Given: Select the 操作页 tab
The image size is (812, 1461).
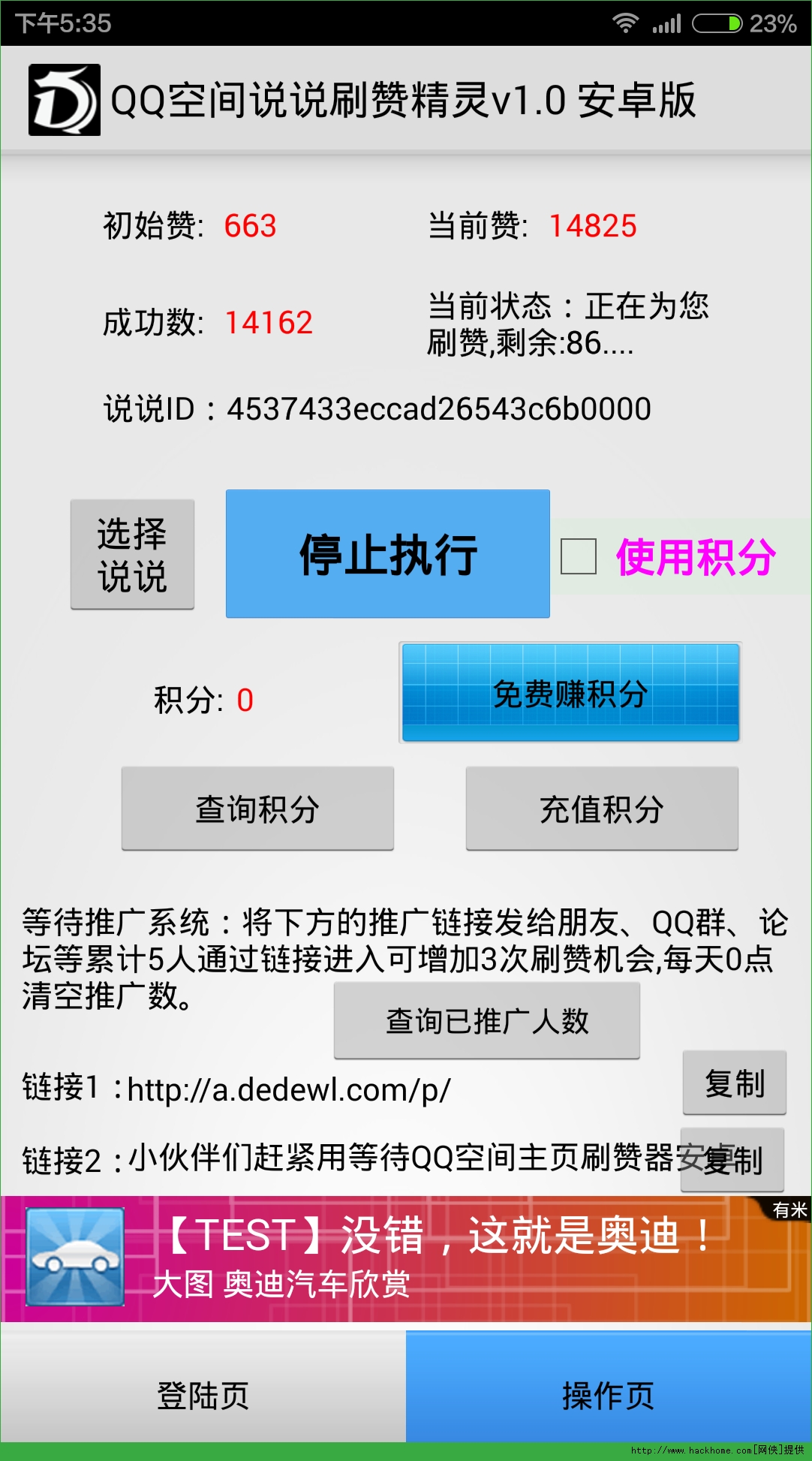Looking at the screenshot, I should pyautogui.click(x=609, y=1396).
